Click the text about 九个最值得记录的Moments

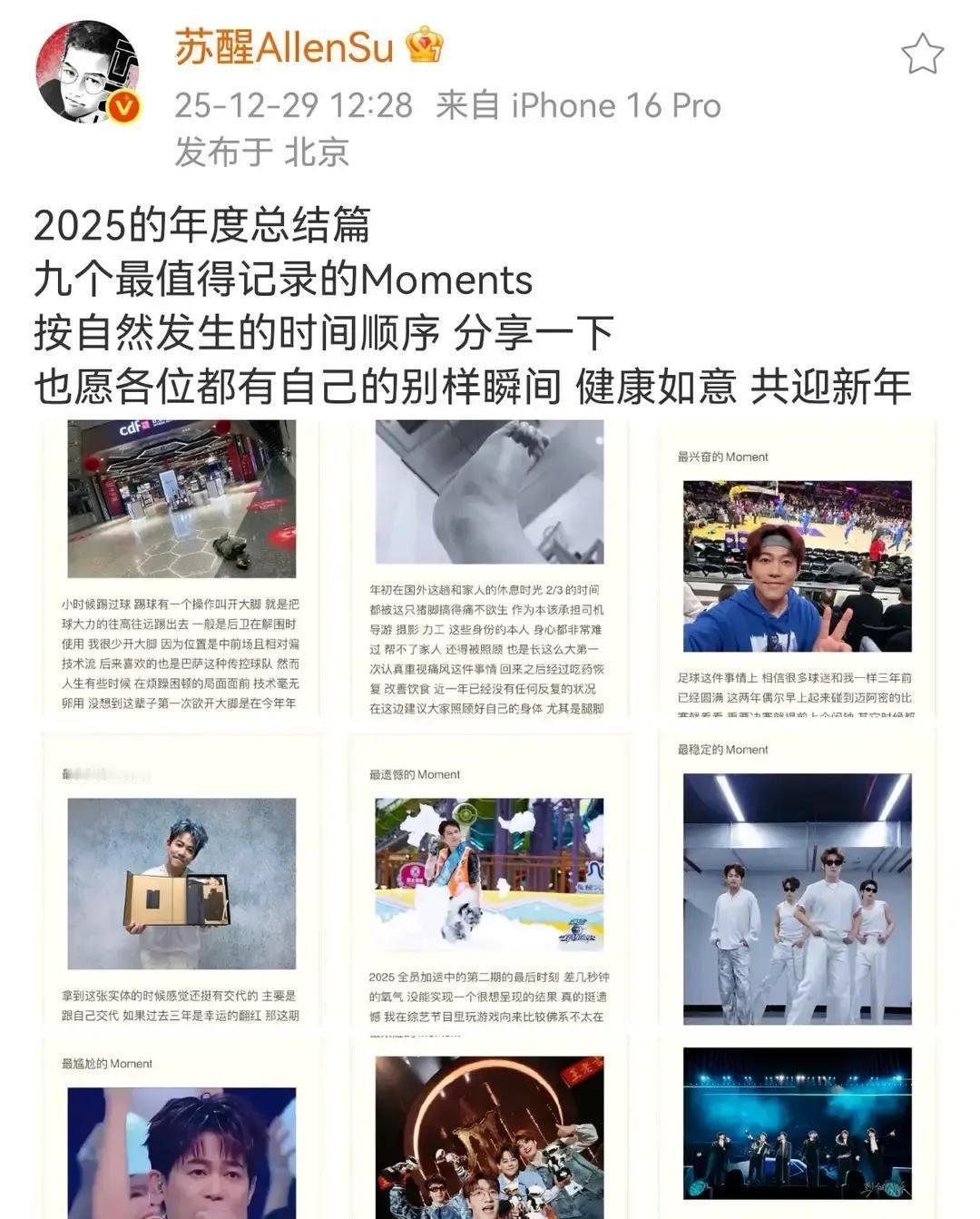point(281,281)
